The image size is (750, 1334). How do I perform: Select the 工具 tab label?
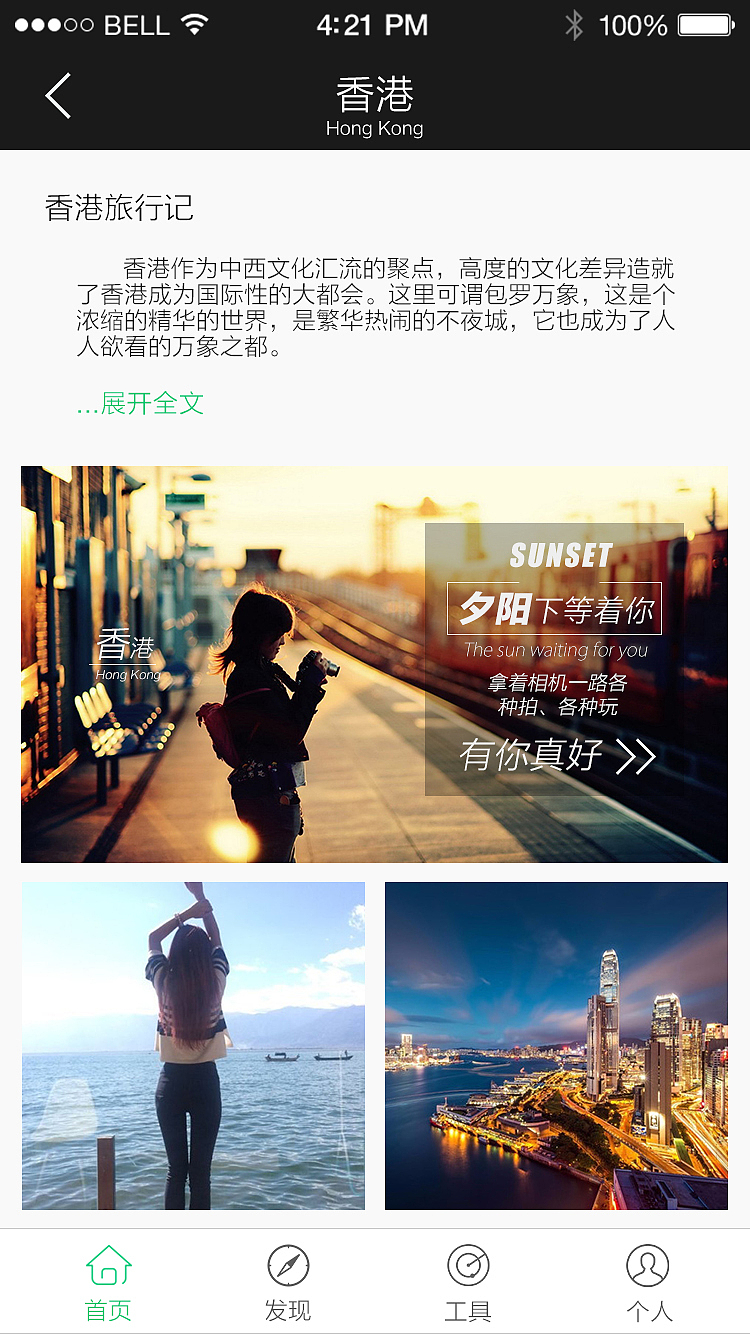468,1308
